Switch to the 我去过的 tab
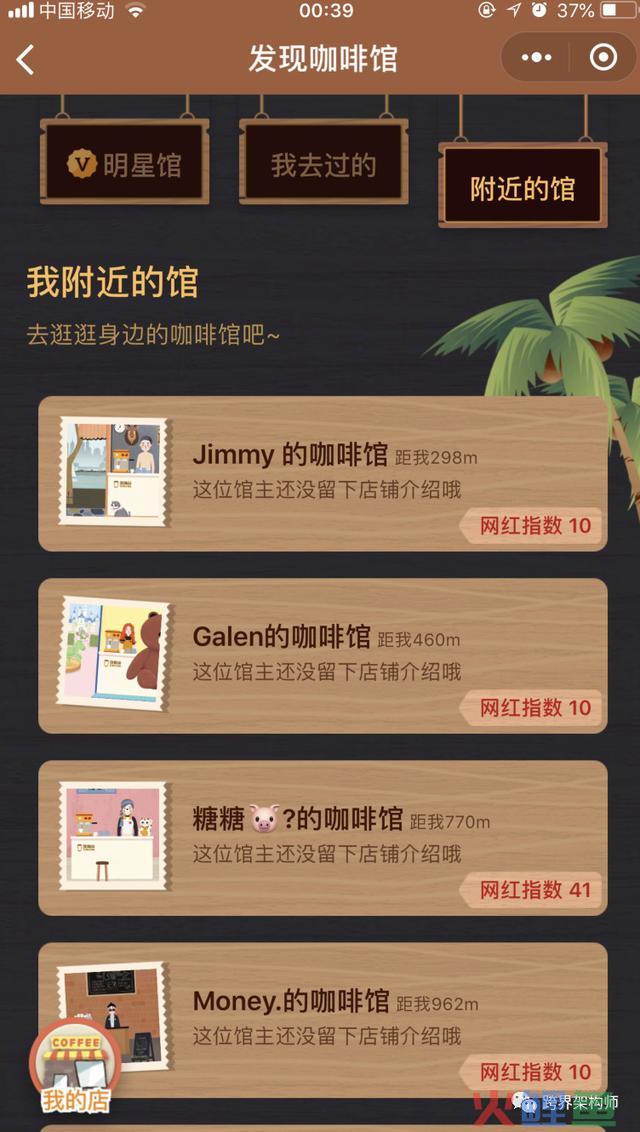Image resolution: width=640 pixels, height=1132 pixels. tap(323, 163)
